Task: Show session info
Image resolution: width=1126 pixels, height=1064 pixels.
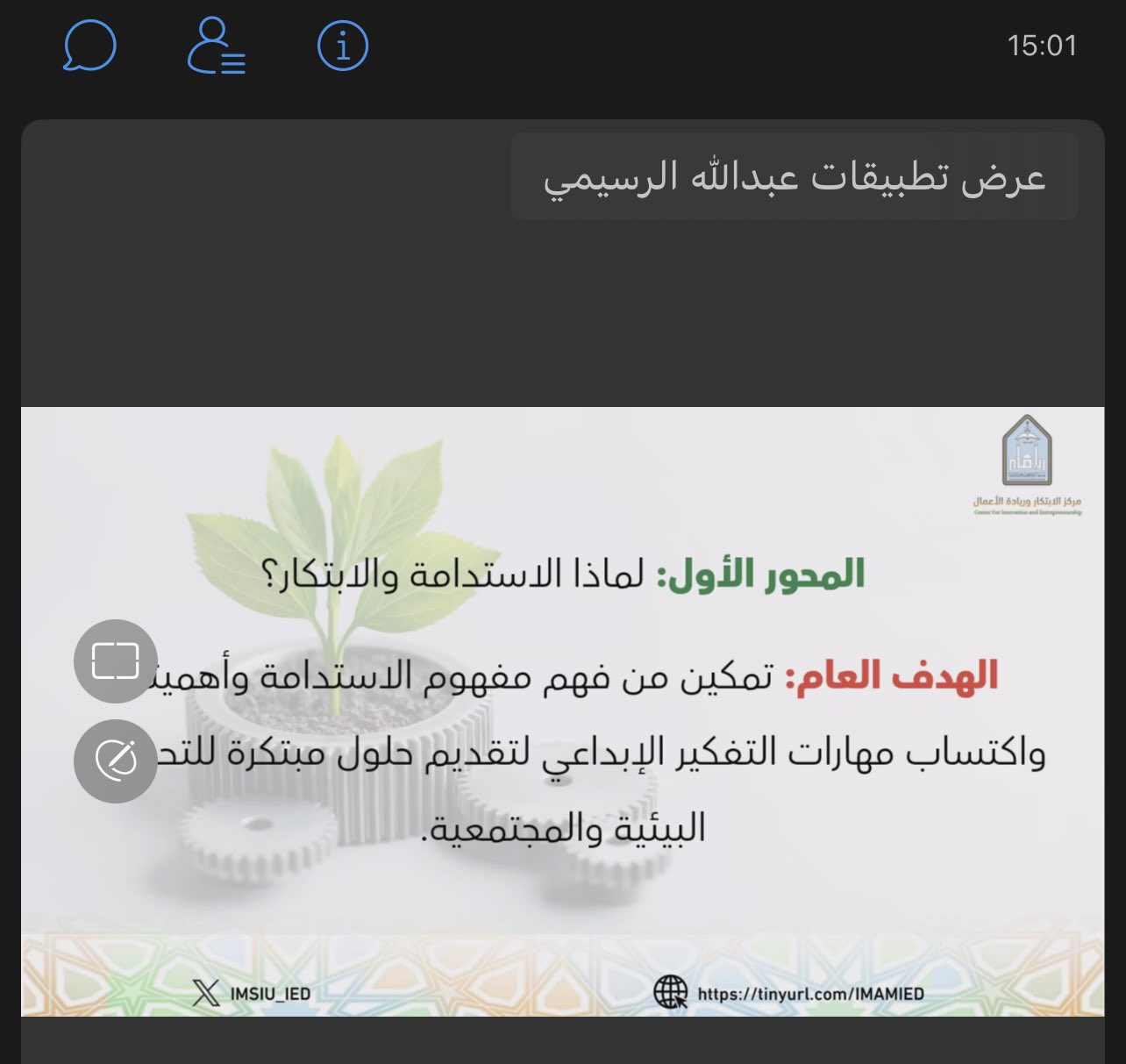Action: 342,46
